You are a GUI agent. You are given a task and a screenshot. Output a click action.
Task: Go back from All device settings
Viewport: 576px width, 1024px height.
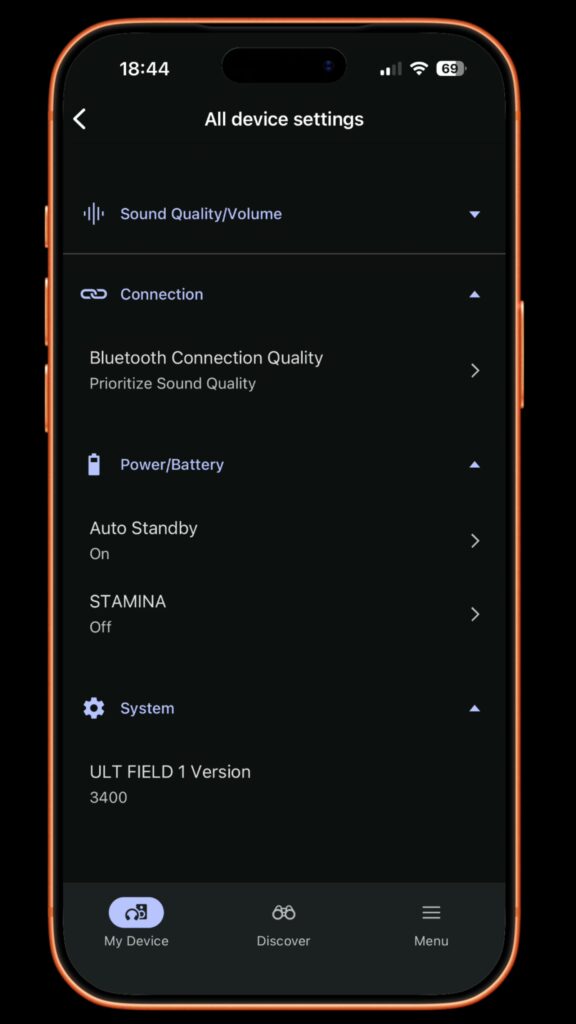pyautogui.click(x=80, y=119)
